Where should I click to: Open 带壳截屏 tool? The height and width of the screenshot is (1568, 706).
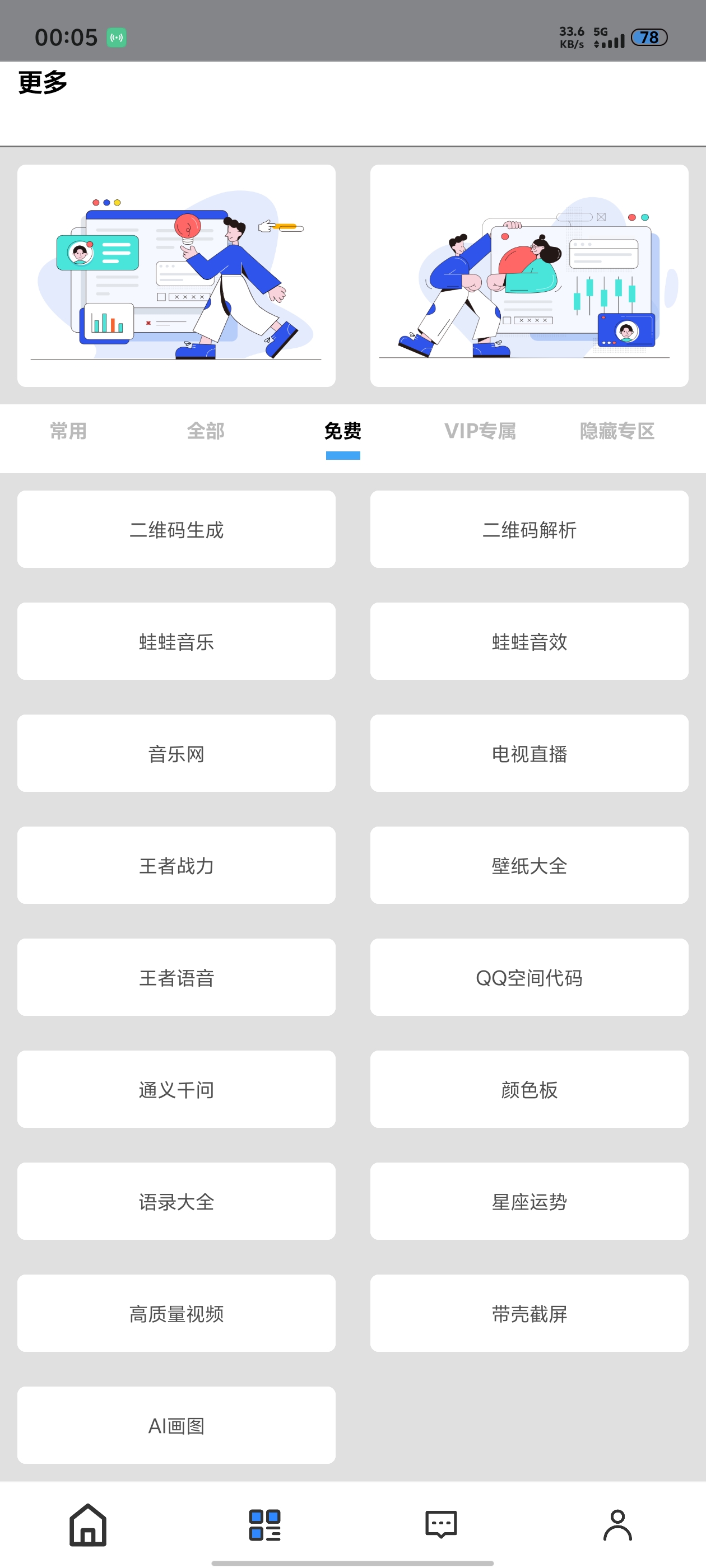tap(529, 1314)
